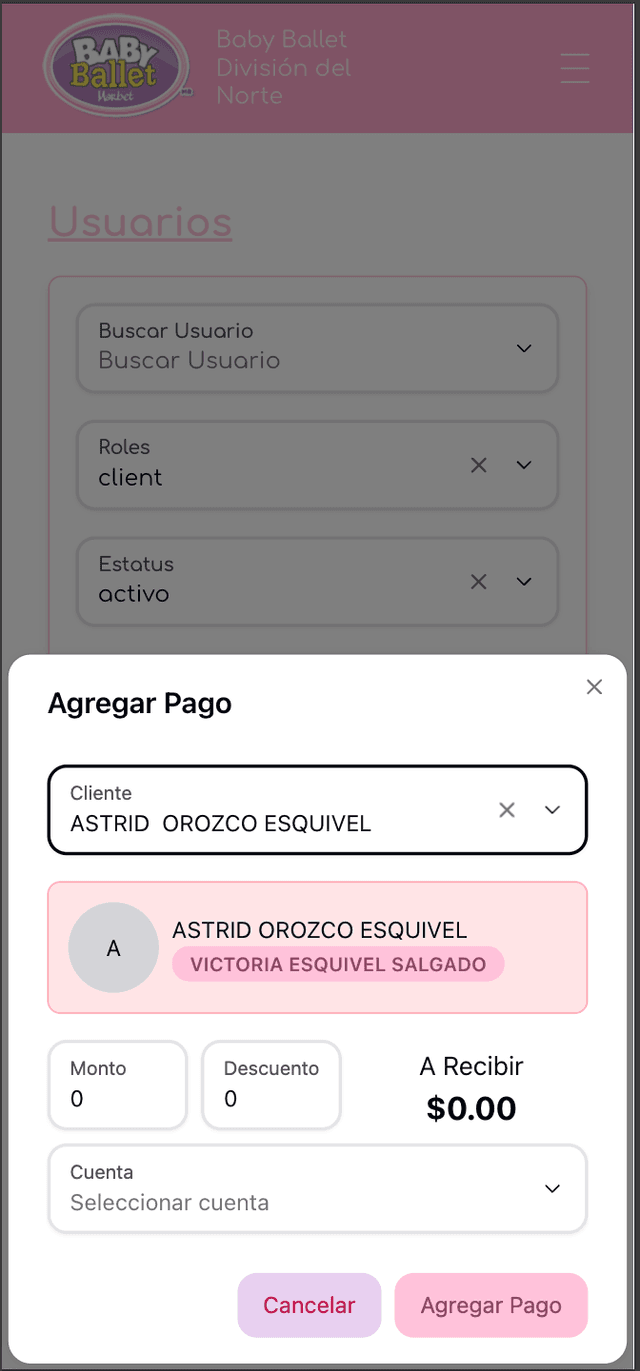Cancel adding the payment
640x1371 pixels.
pos(309,1305)
